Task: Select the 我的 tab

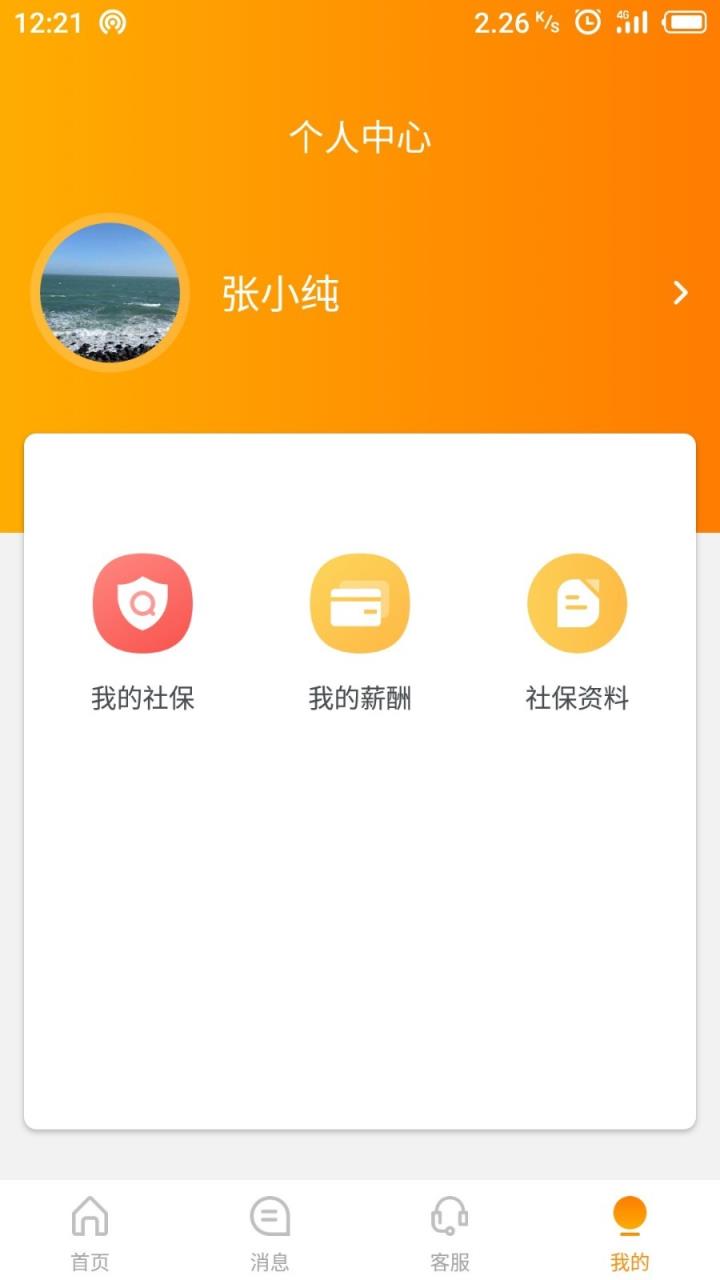Action: [630, 1232]
